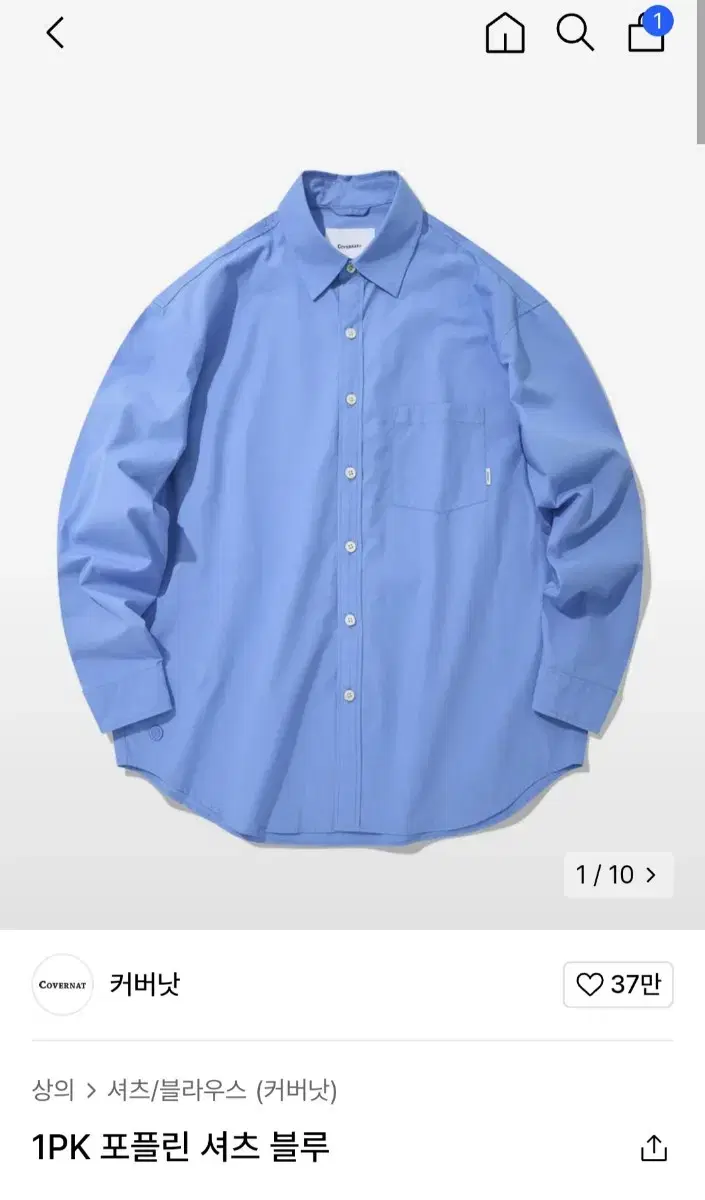
Task: Open the home icon in the top bar
Action: pyautogui.click(x=505, y=33)
